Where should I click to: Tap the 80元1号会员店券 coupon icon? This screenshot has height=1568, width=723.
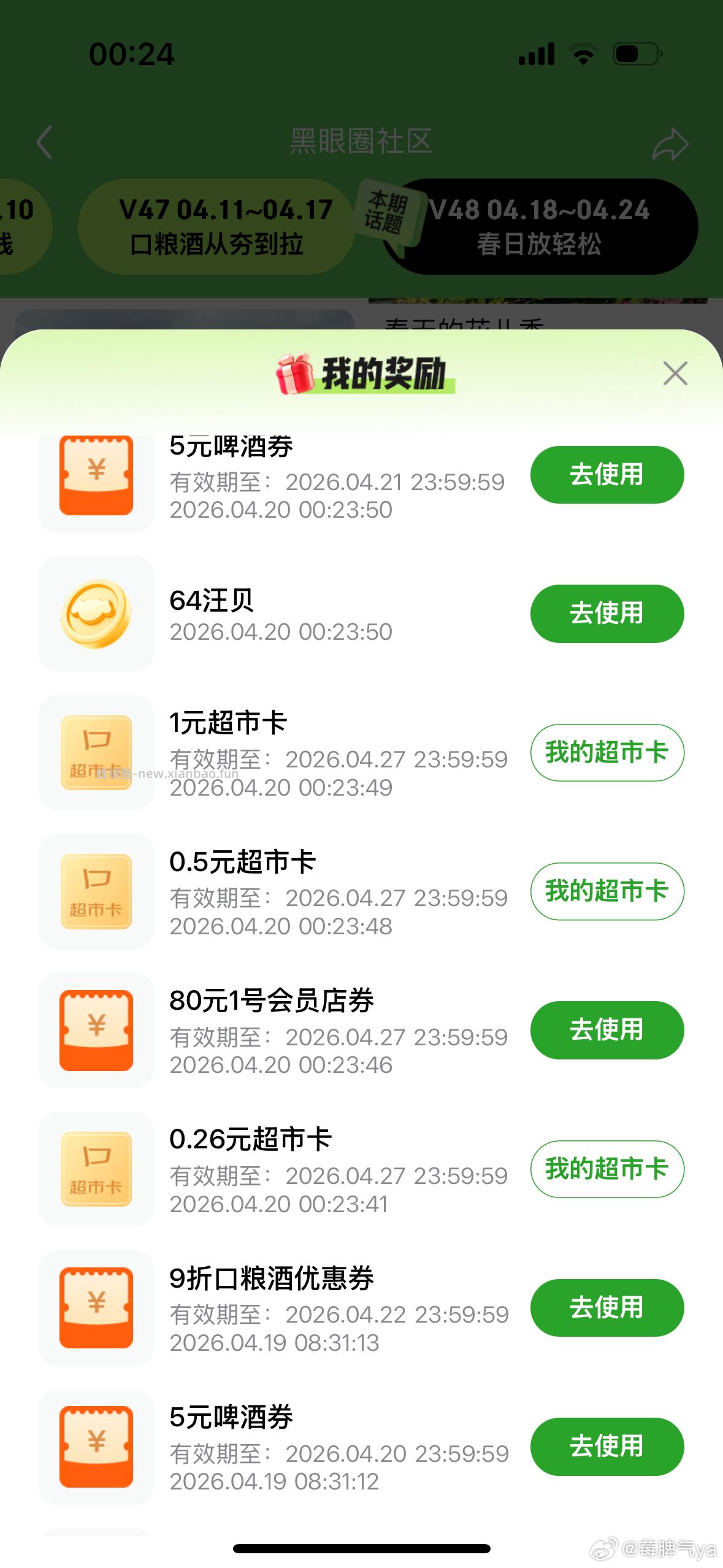[96, 1031]
